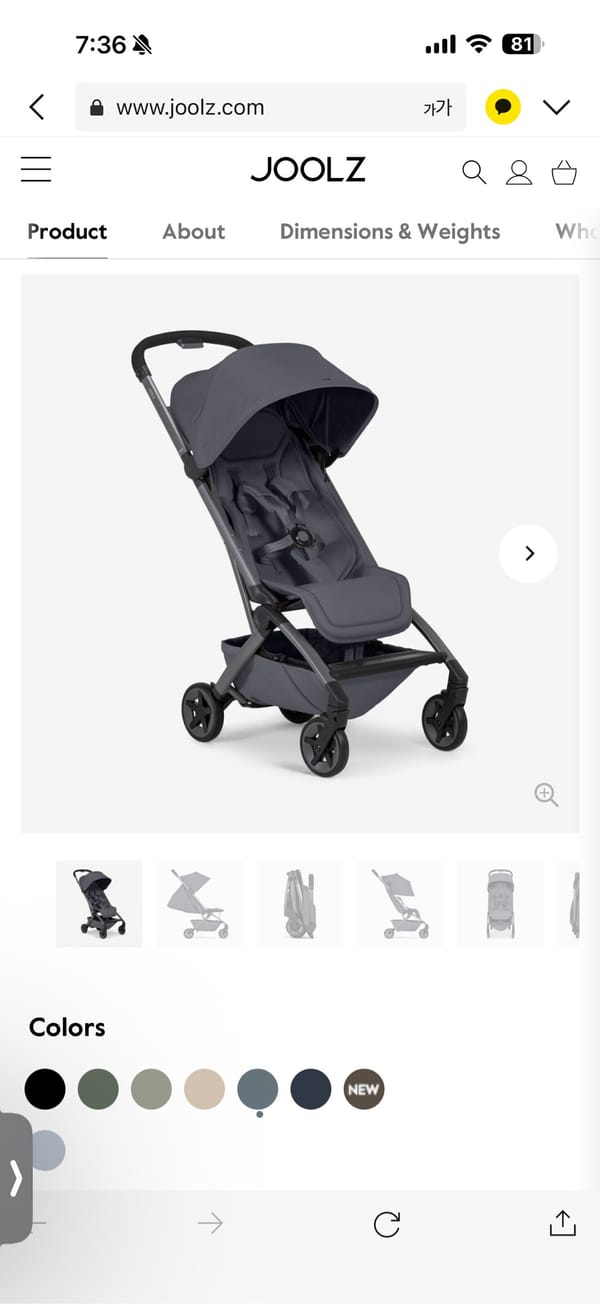Go back using the browser back arrow
The width and height of the screenshot is (600, 1304).
coord(37,107)
